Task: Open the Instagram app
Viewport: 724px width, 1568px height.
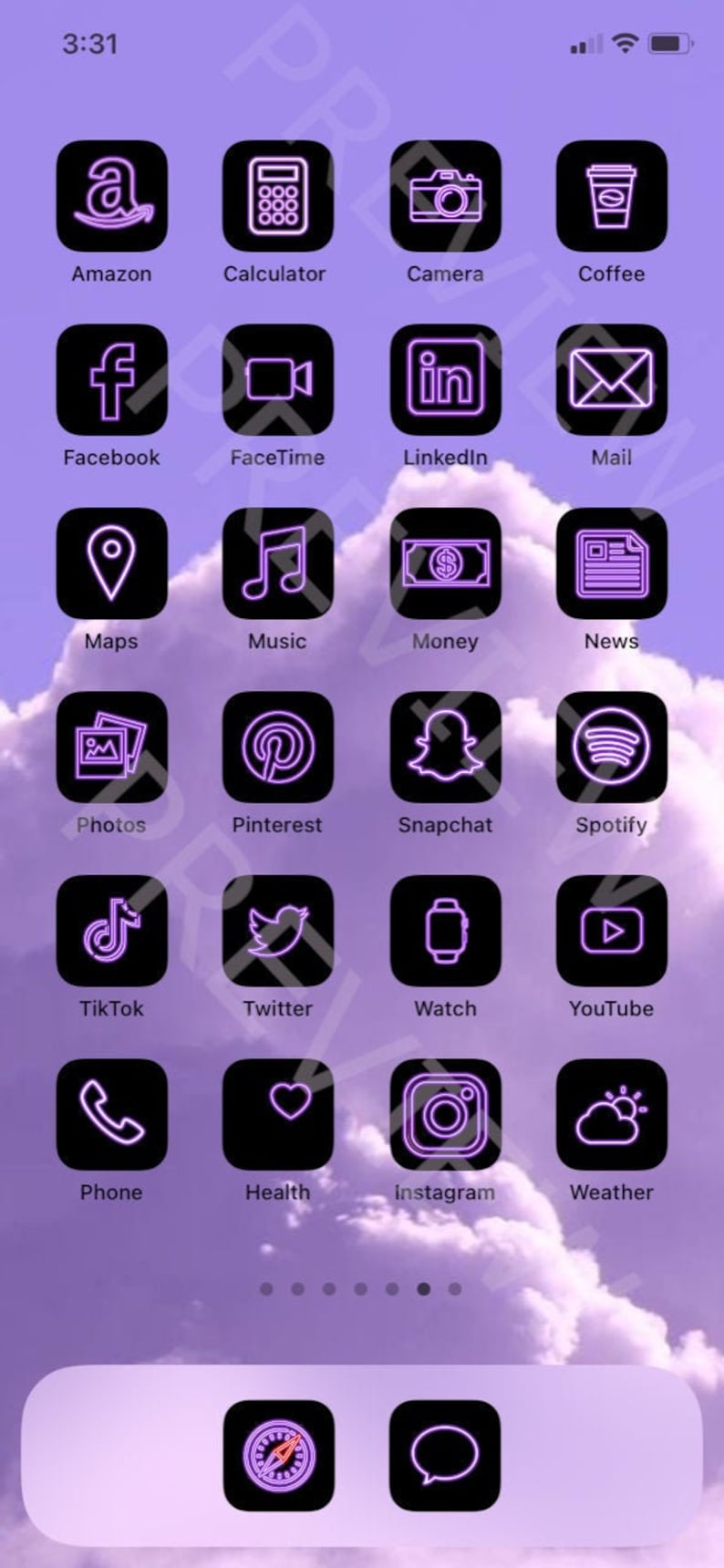Action: tap(445, 1115)
